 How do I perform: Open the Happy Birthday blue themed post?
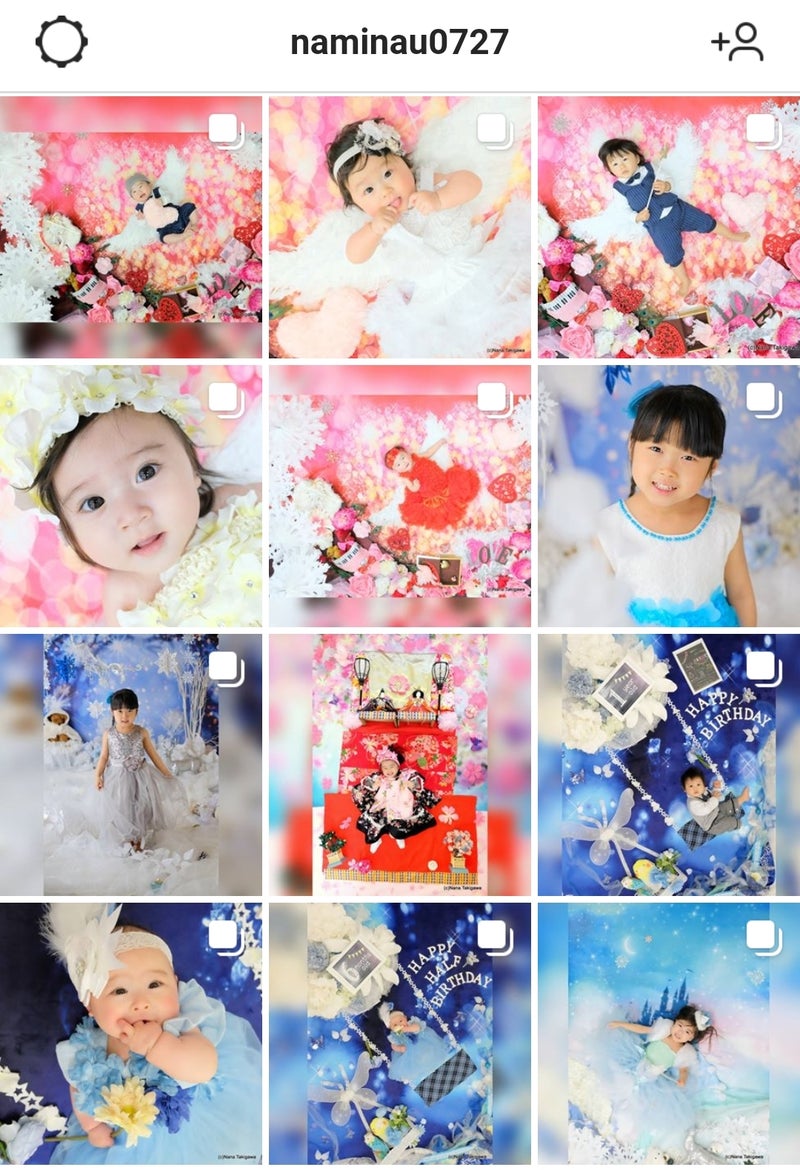click(x=669, y=765)
